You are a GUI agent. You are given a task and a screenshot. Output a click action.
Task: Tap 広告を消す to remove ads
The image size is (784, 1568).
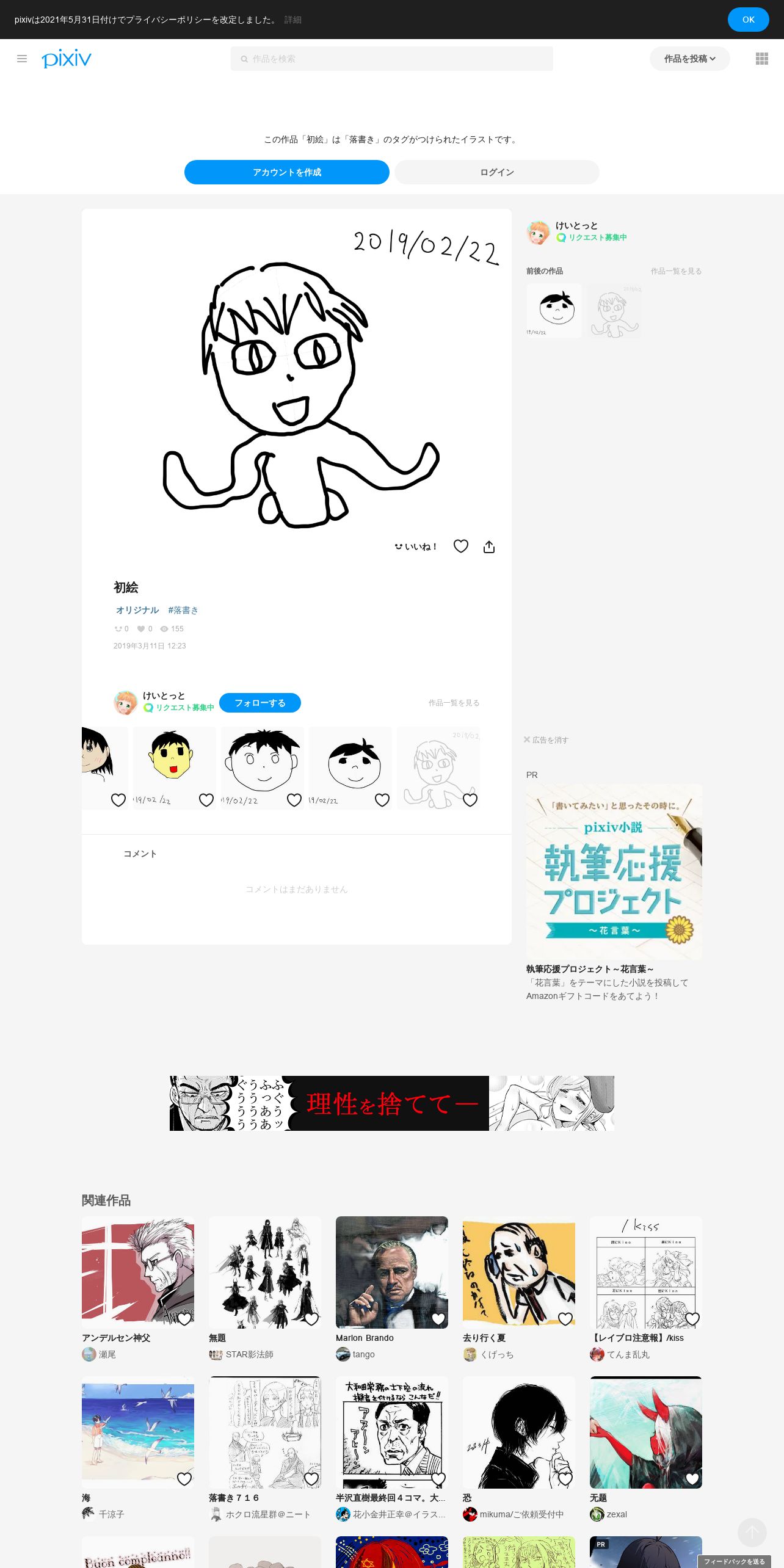coord(546,739)
